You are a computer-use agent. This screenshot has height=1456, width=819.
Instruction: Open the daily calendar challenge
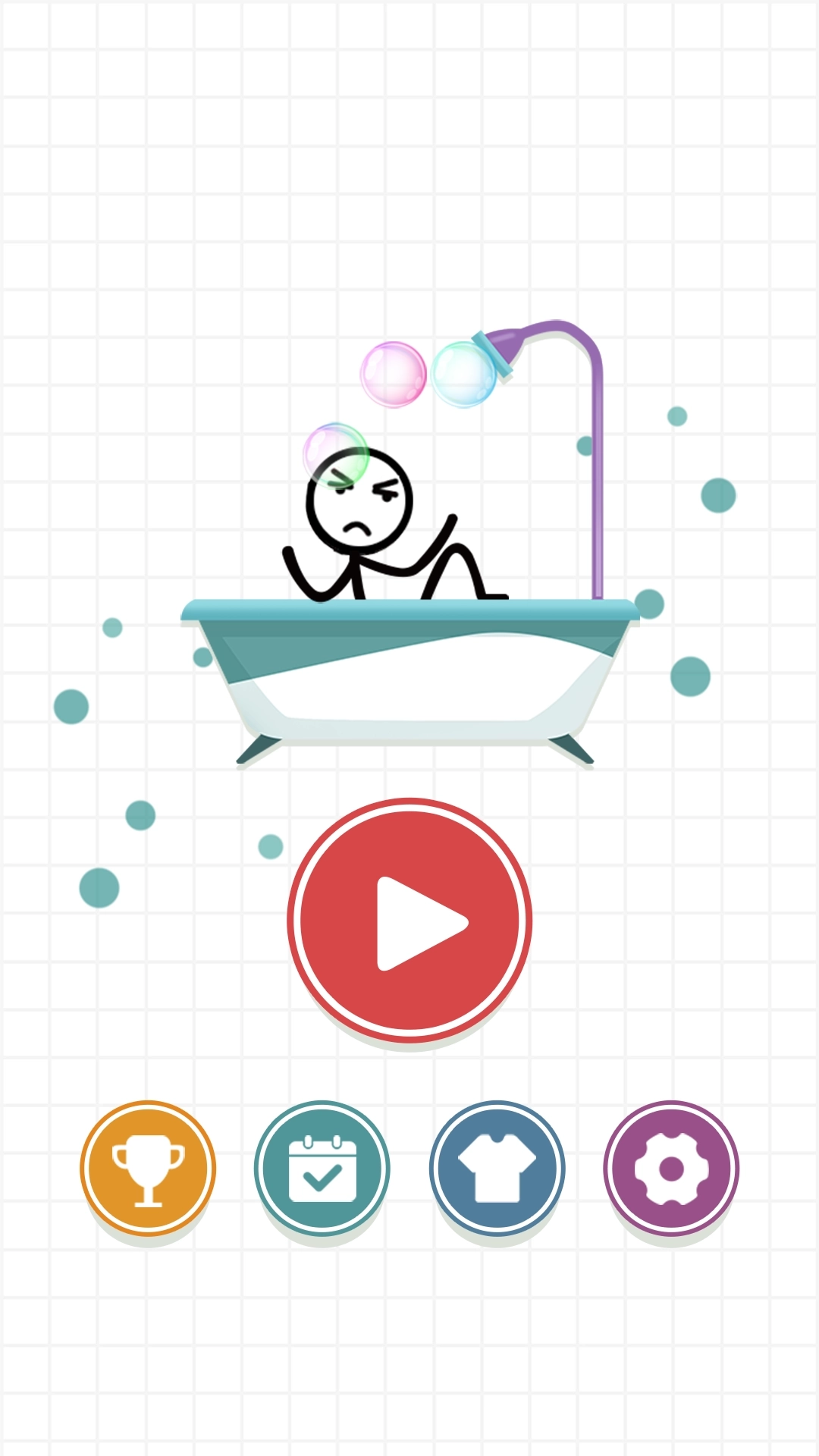pos(322,1168)
